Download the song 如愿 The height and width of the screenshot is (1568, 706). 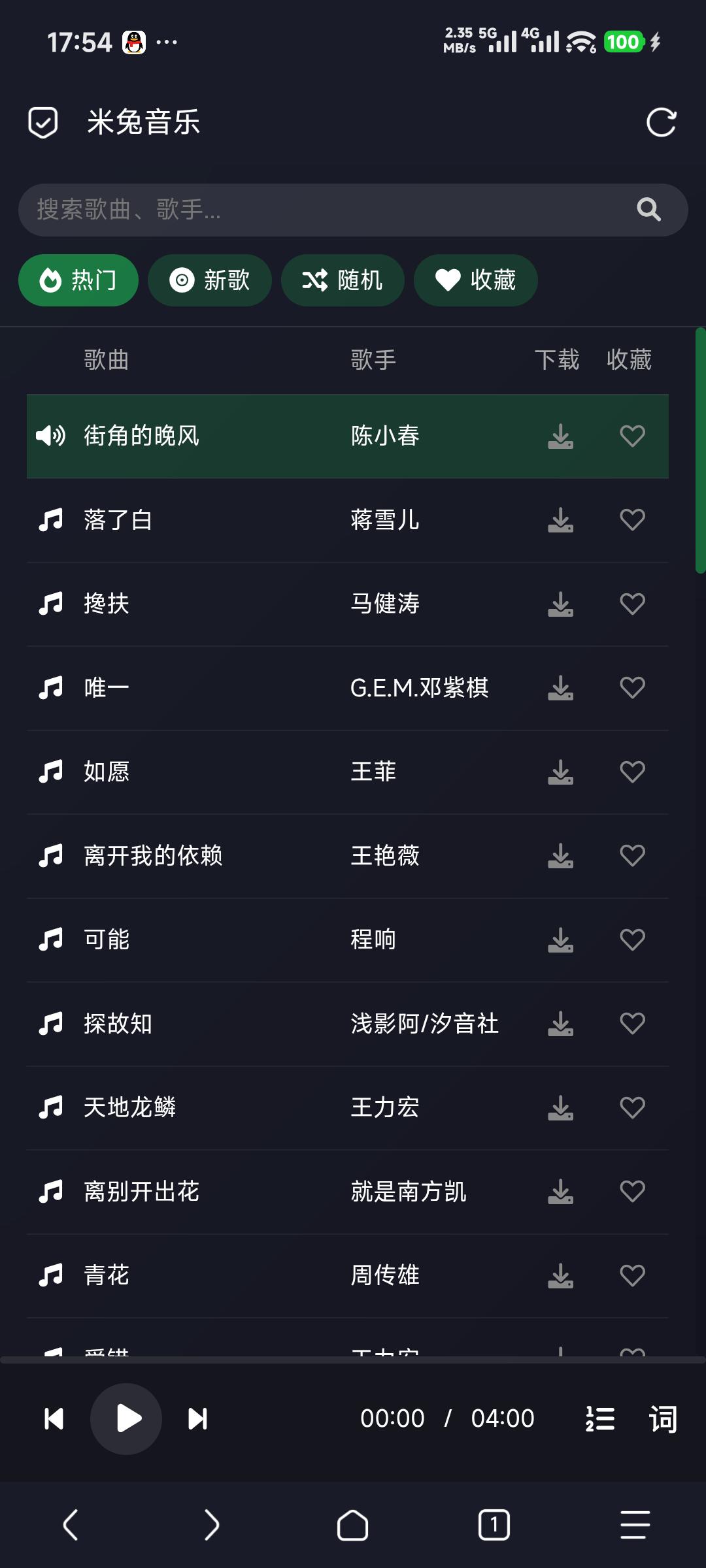tap(560, 772)
